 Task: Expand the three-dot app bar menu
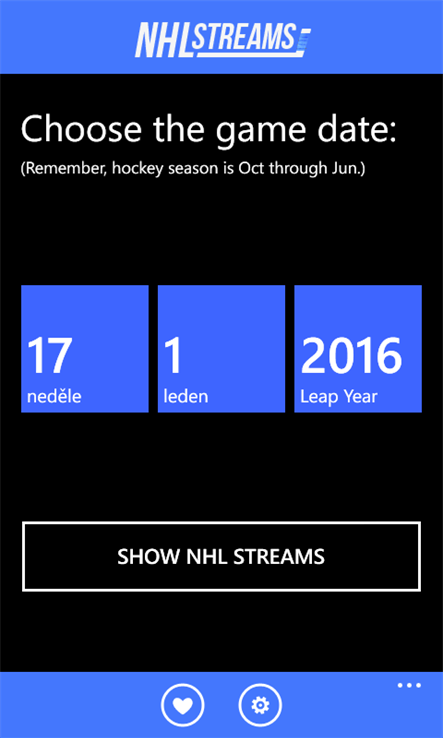(x=409, y=685)
